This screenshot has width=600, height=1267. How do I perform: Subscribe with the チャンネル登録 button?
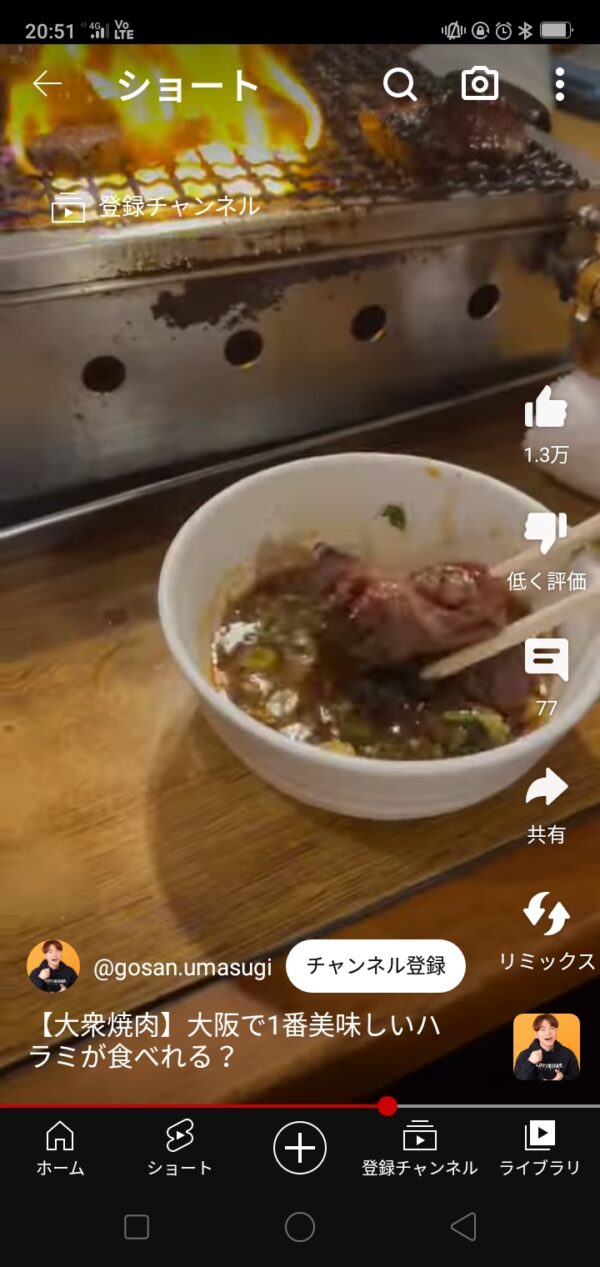pyautogui.click(x=375, y=966)
